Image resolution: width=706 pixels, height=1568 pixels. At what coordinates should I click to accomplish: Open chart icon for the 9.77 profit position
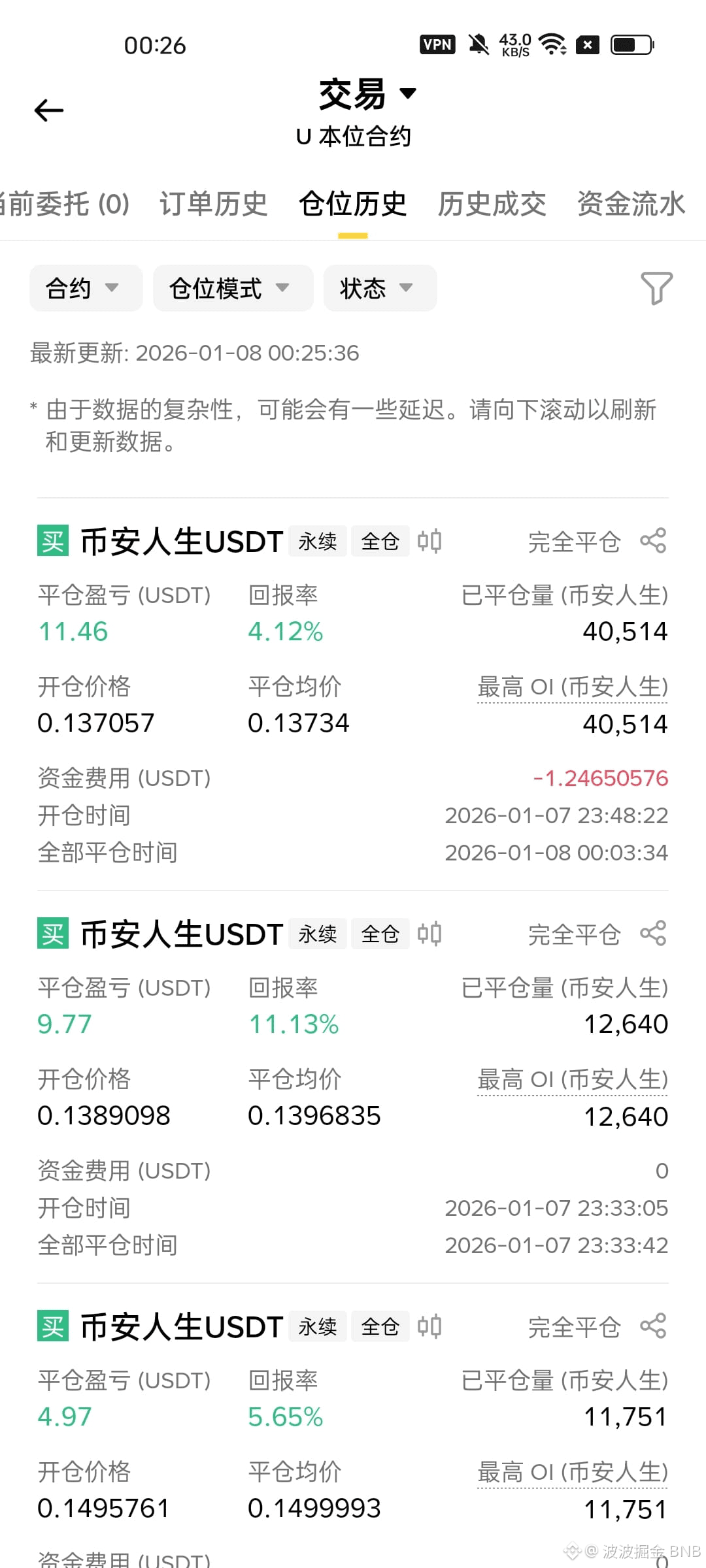coord(429,934)
